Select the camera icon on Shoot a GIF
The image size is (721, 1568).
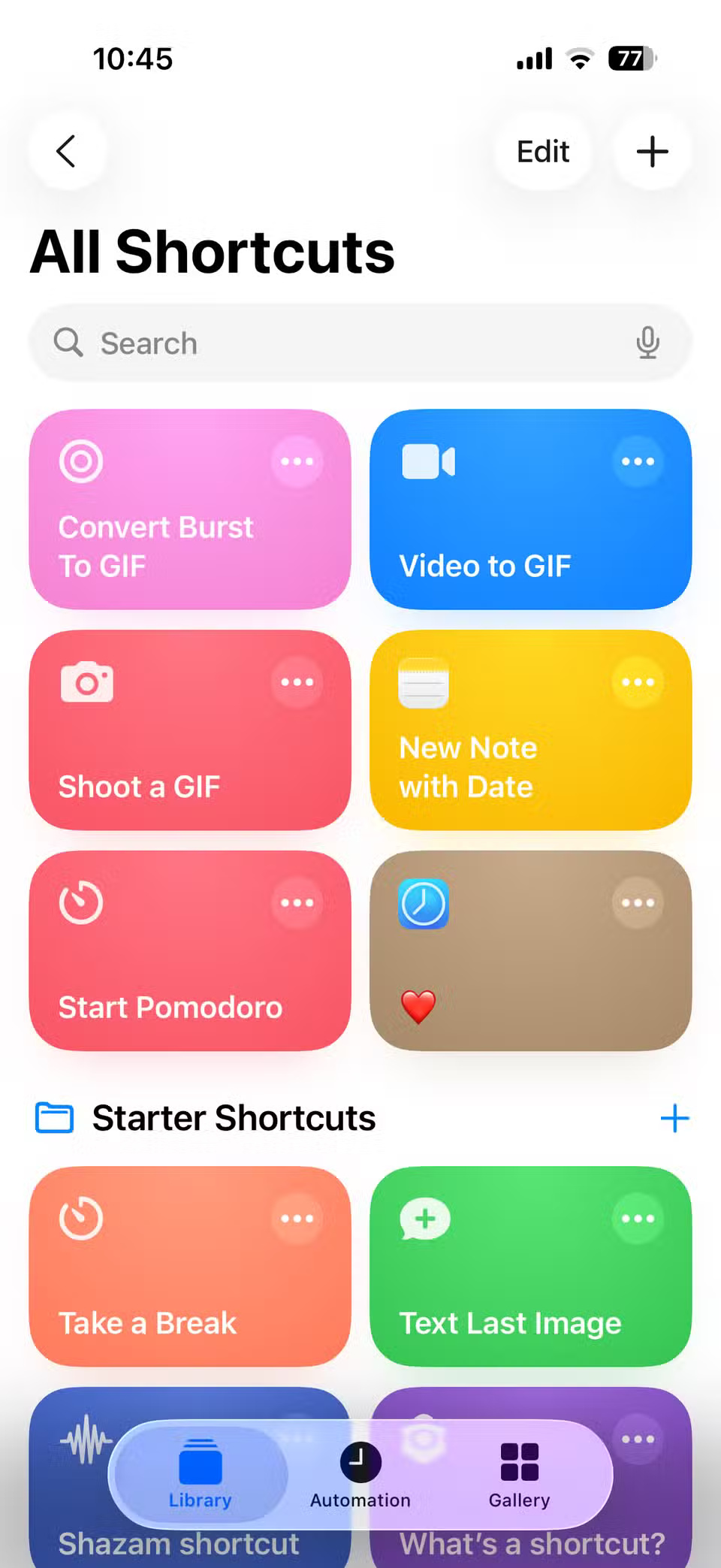(86, 682)
